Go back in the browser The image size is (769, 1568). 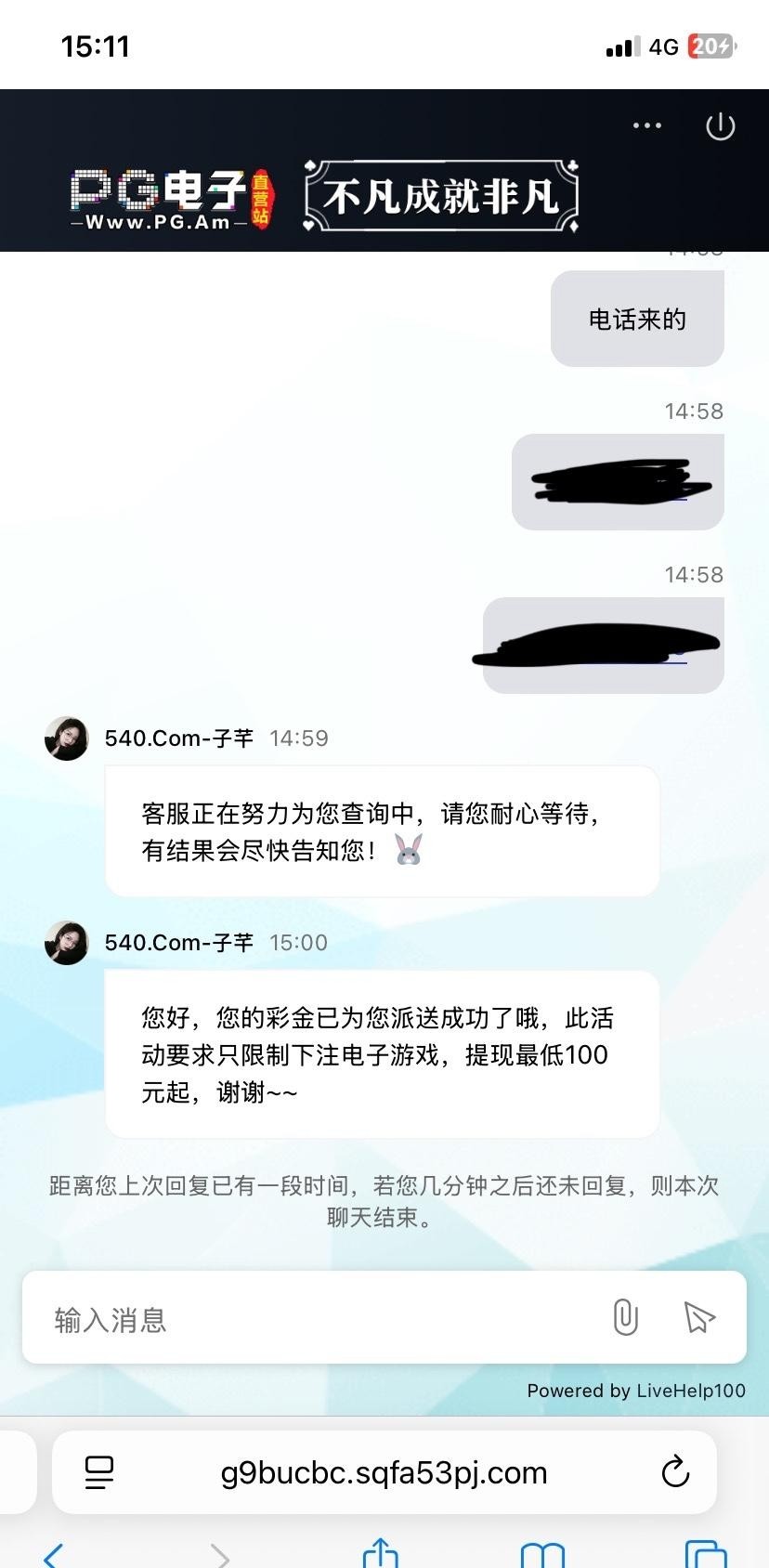(54, 1553)
